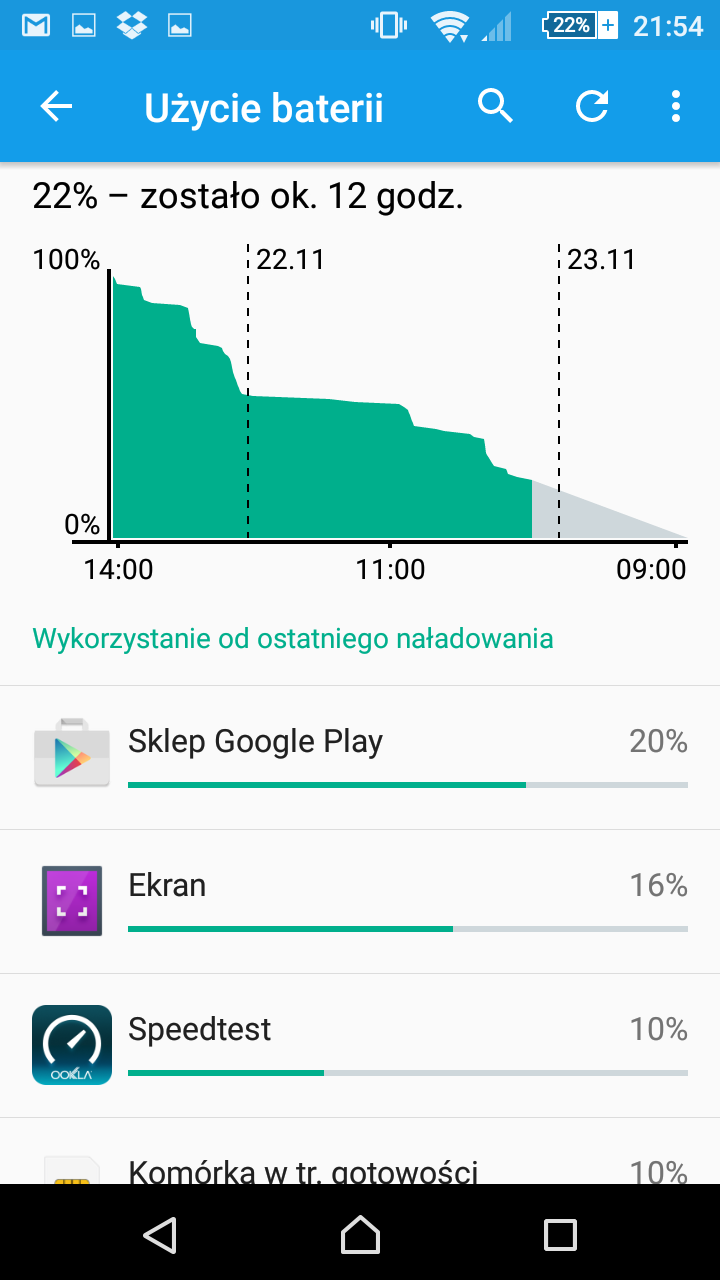Open the overflow menu
720x1280 pixels.
676,106
